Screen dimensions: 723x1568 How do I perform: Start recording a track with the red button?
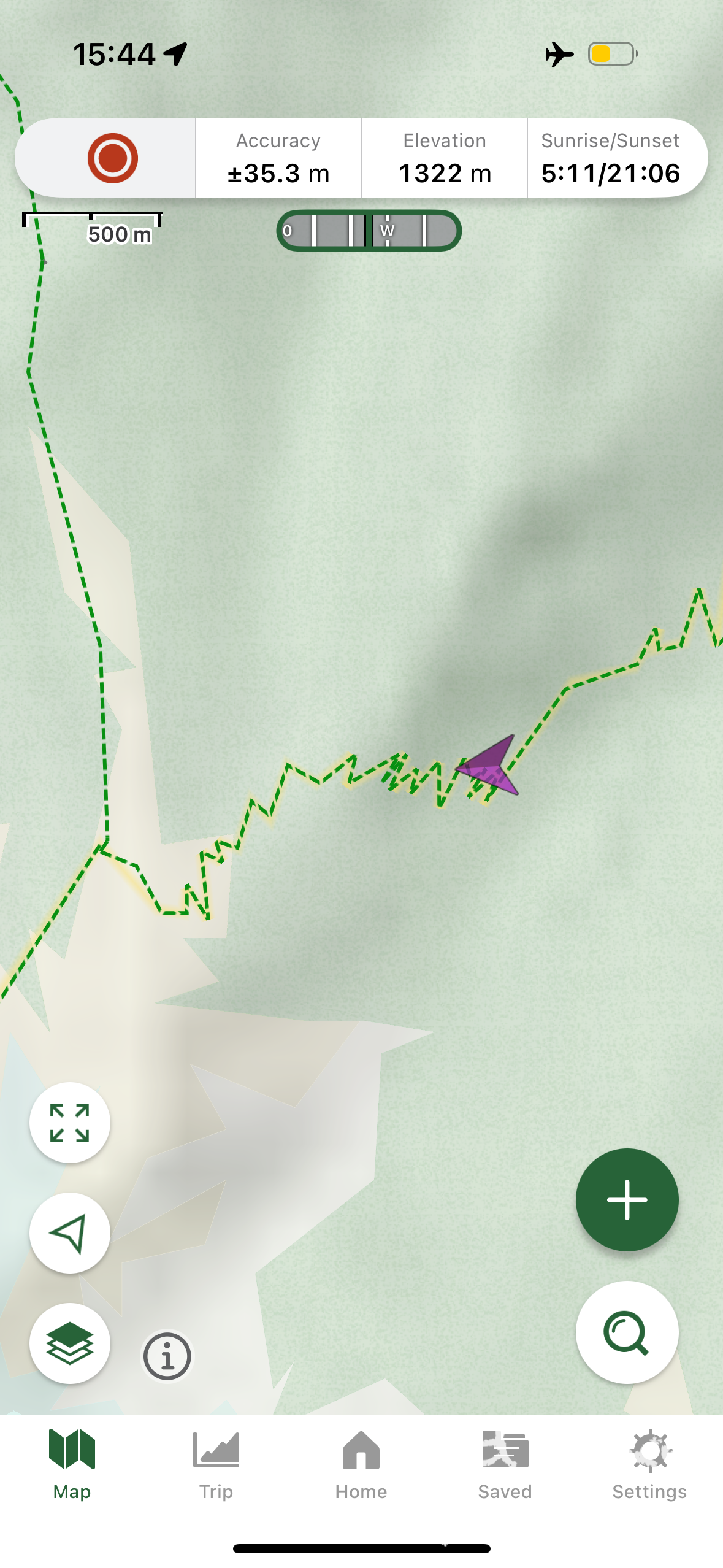pyautogui.click(x=112, y=158)
